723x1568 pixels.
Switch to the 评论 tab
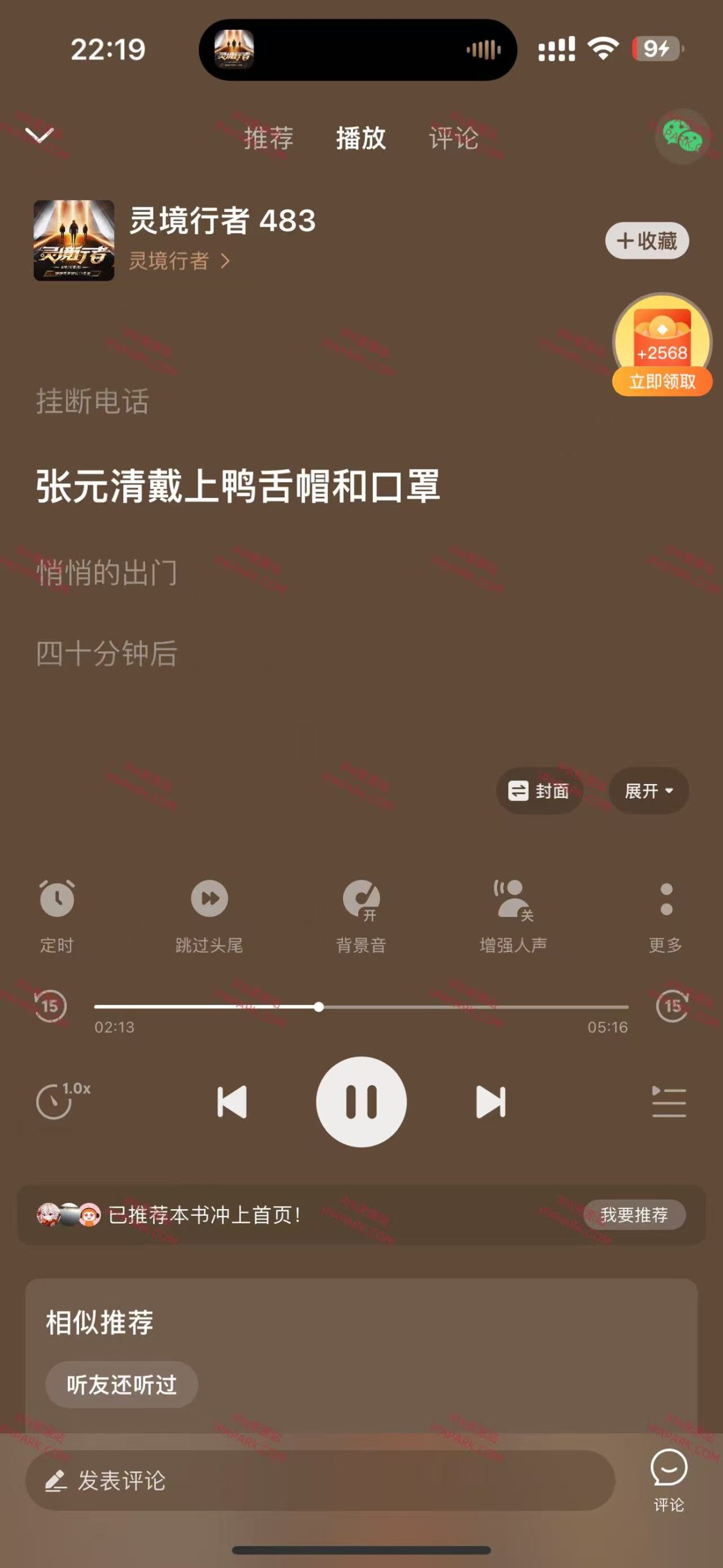tap(453, 140)
